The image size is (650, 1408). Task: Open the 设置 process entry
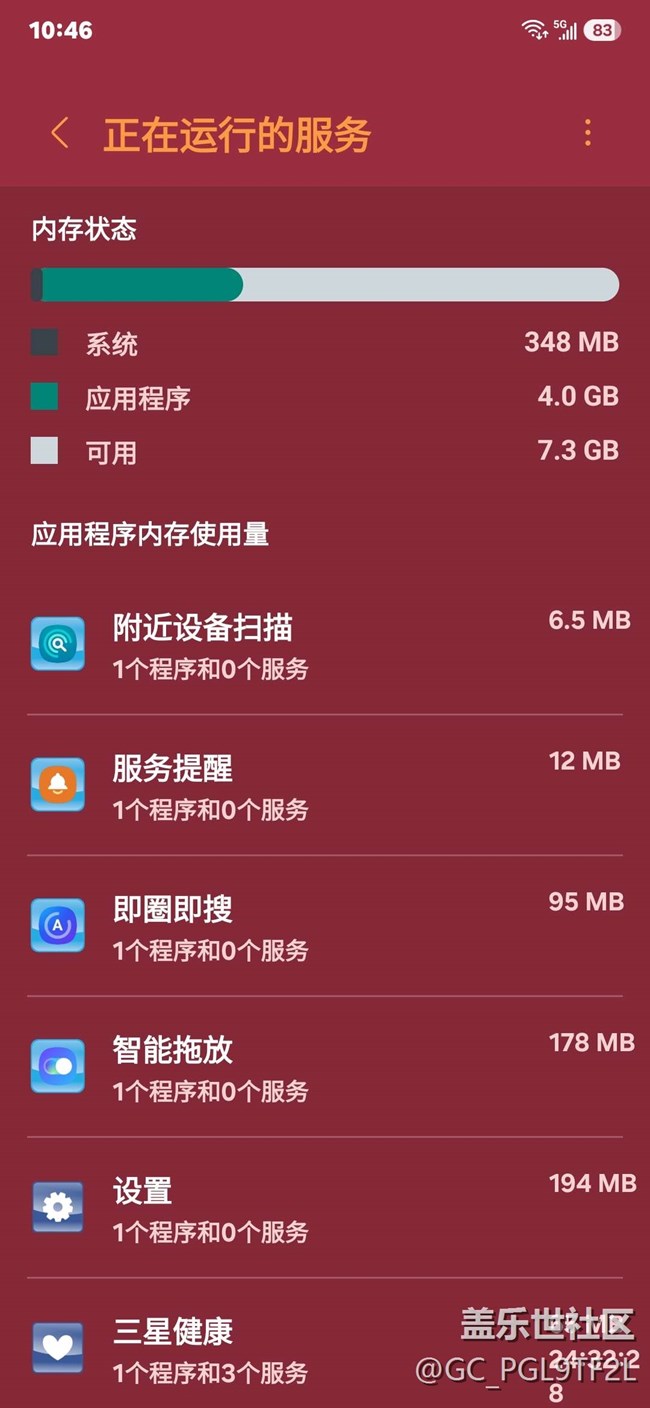[x=325, y=1208]
